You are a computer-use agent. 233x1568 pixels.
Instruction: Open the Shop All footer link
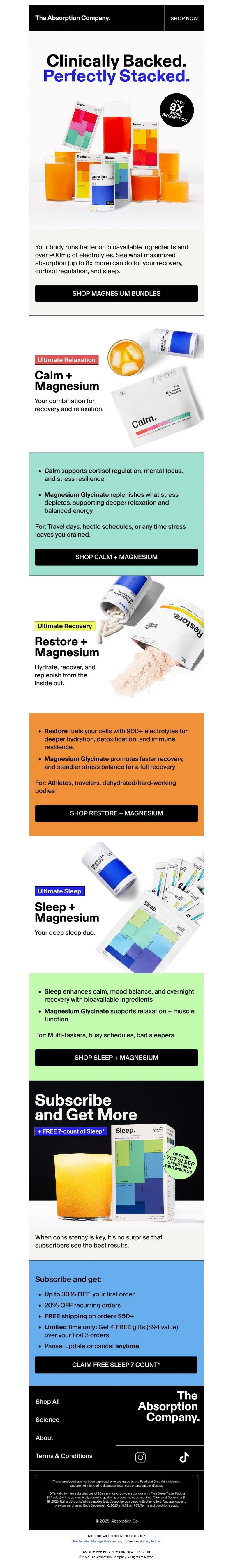[47, 1401]
